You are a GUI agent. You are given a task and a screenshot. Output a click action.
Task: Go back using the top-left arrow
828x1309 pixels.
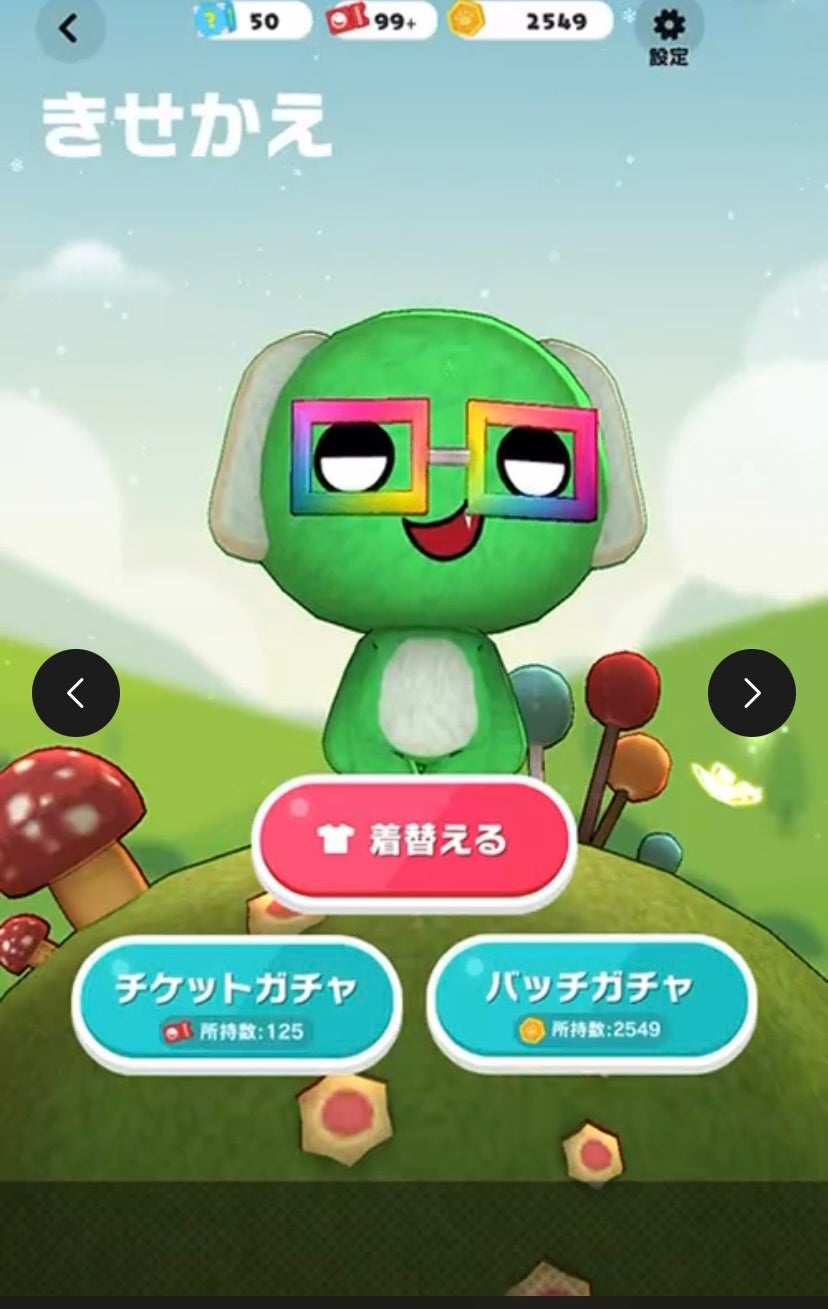pos(69,29)
